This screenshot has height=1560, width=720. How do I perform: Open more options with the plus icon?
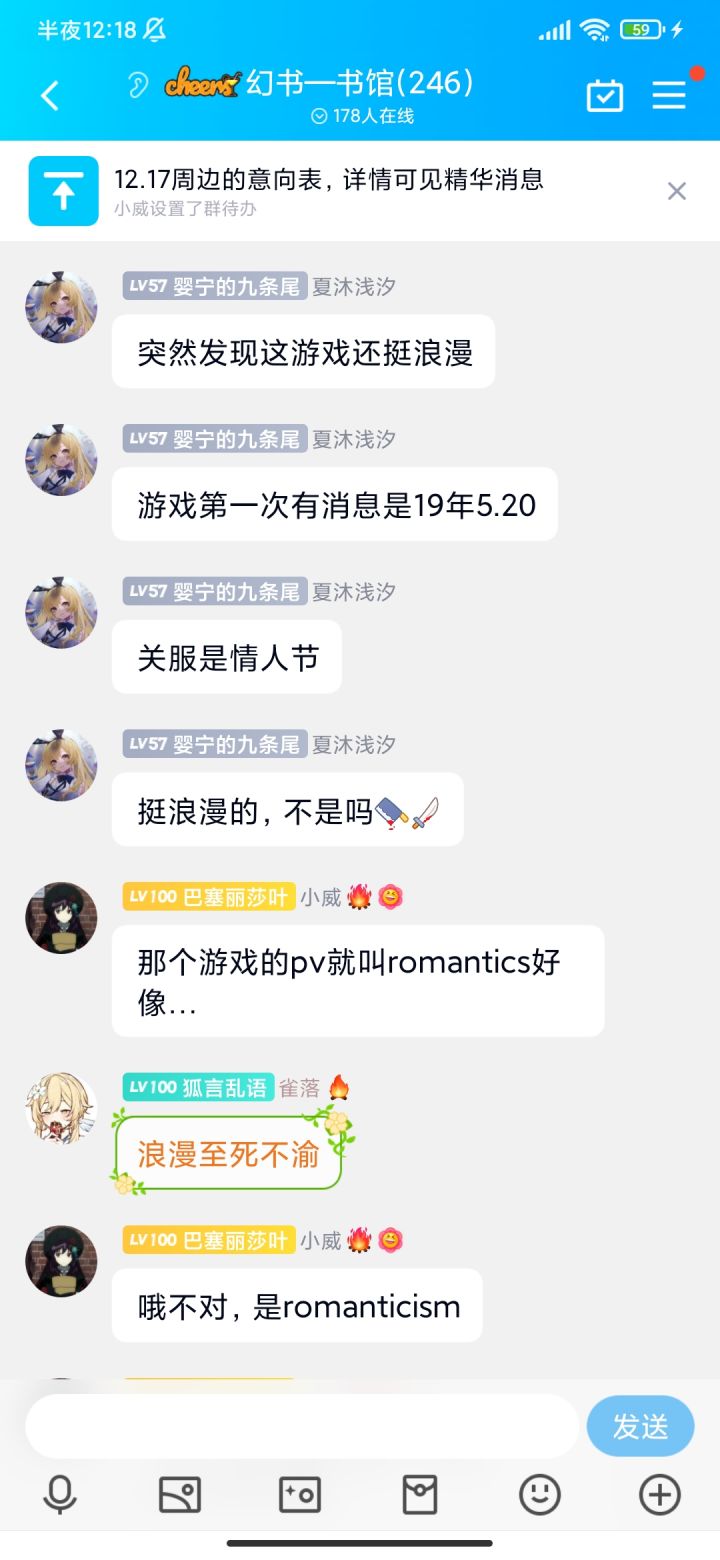tap(660, 1496)
